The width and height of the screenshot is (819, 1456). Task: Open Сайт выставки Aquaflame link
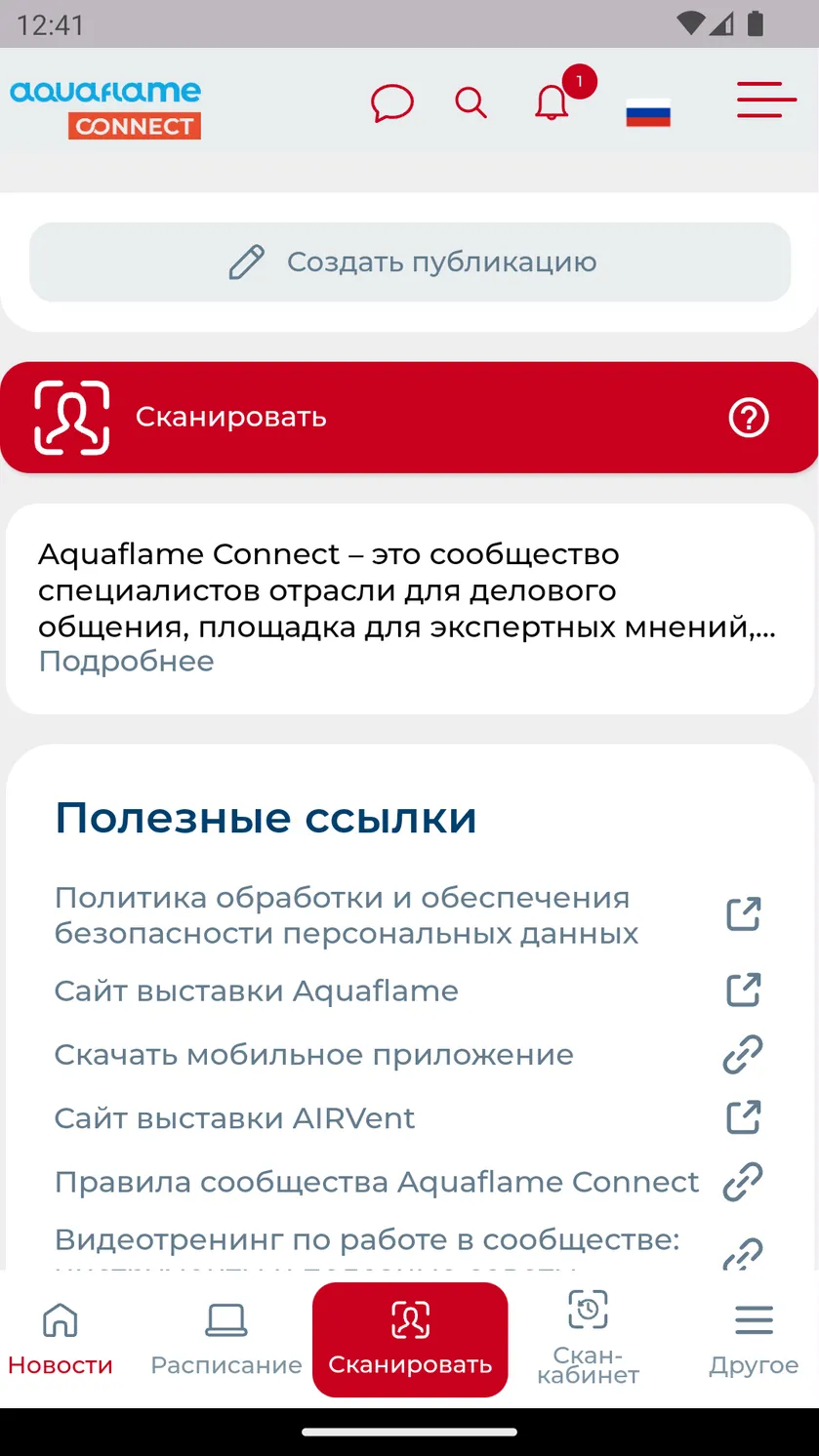tap(408, 991)
